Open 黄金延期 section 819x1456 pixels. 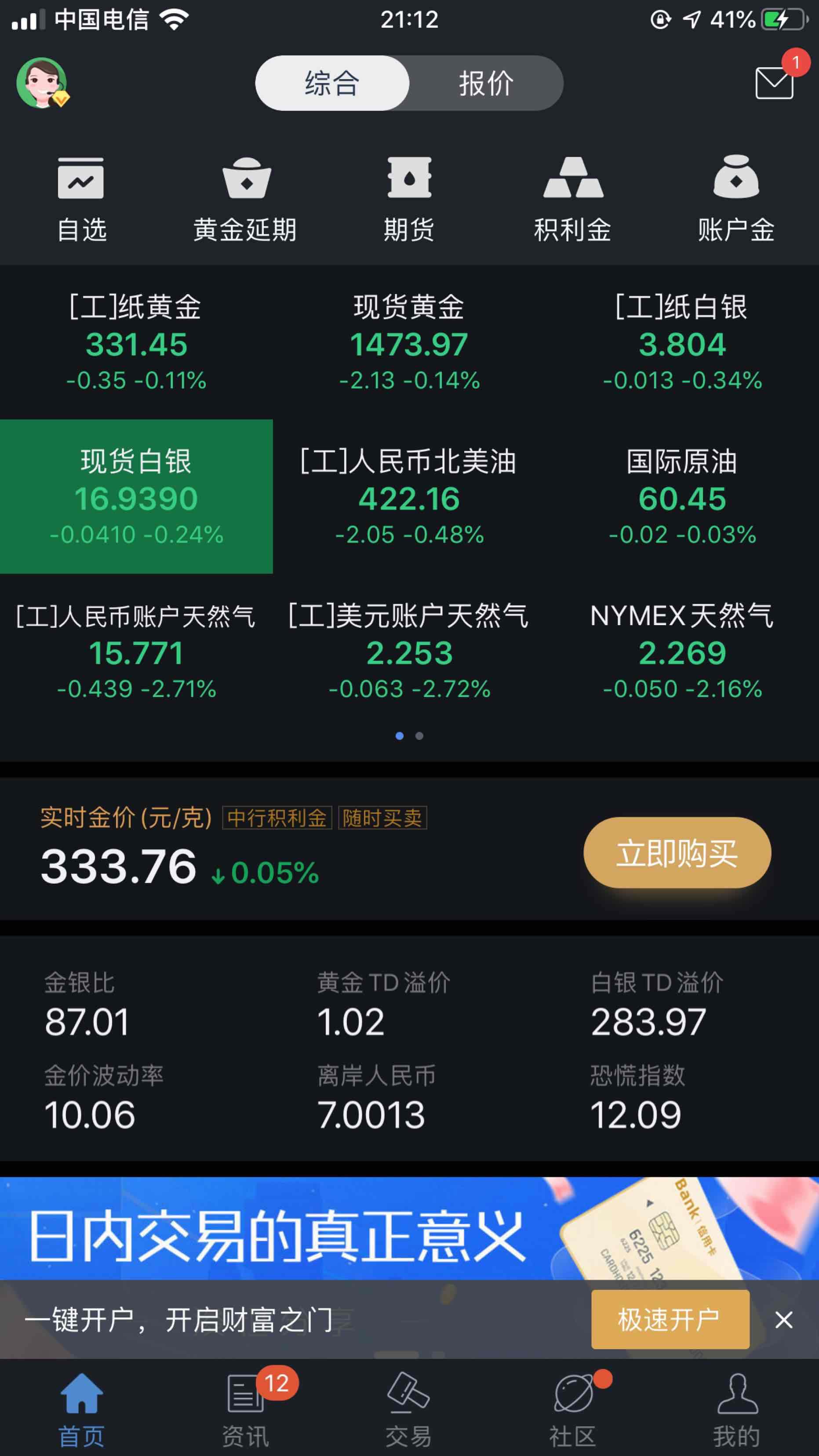[245, 200]
